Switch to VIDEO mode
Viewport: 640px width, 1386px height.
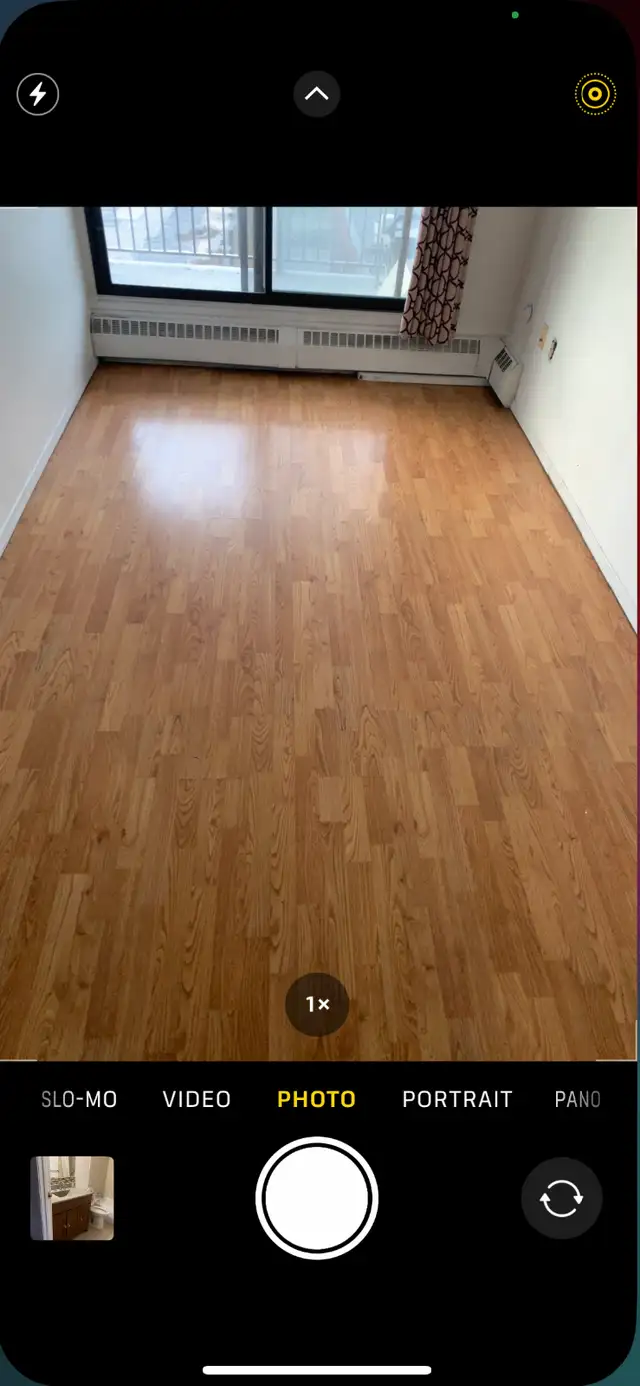(x=197, y=1099)
